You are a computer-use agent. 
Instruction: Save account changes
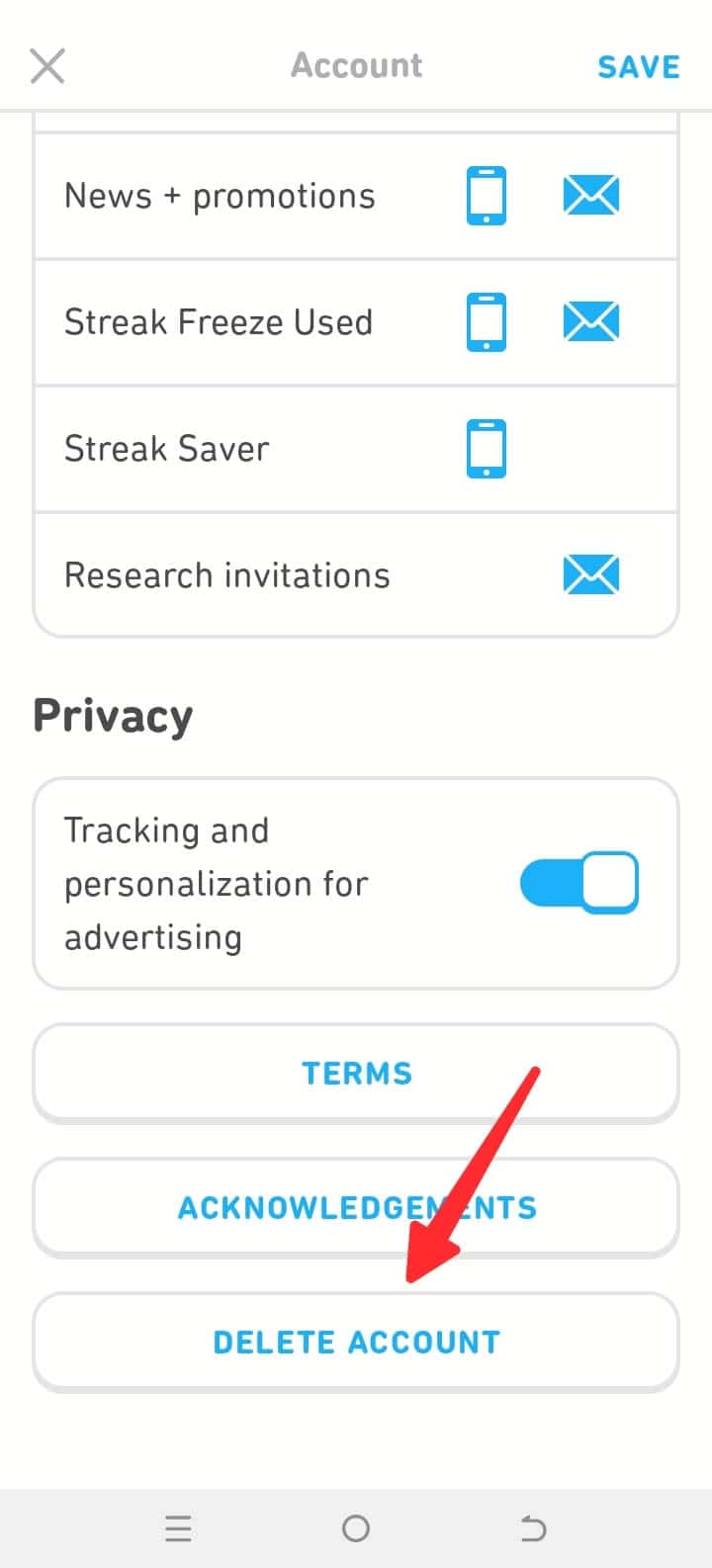(639, 67)
